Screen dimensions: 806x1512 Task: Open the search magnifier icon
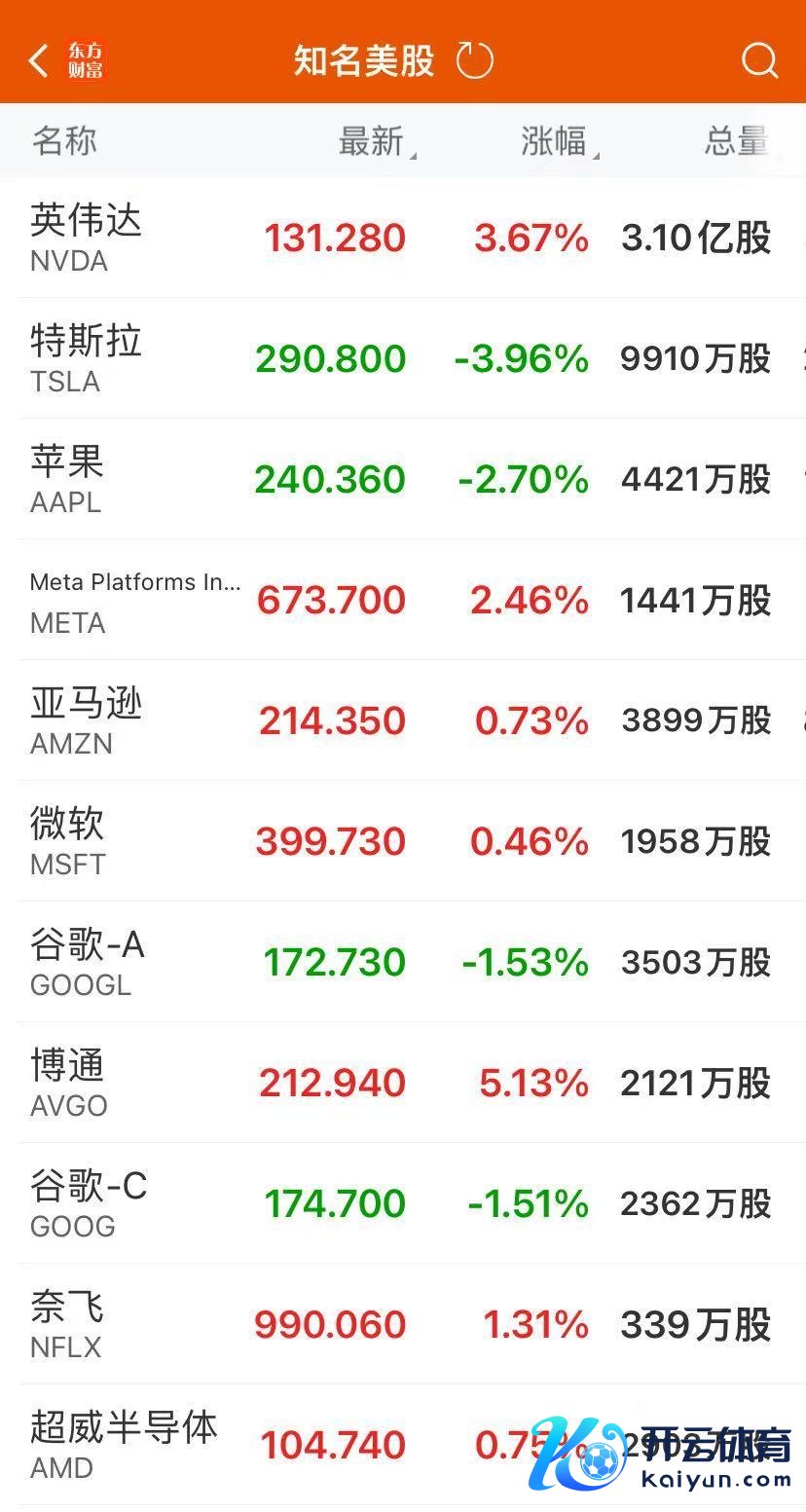point(759,60)
